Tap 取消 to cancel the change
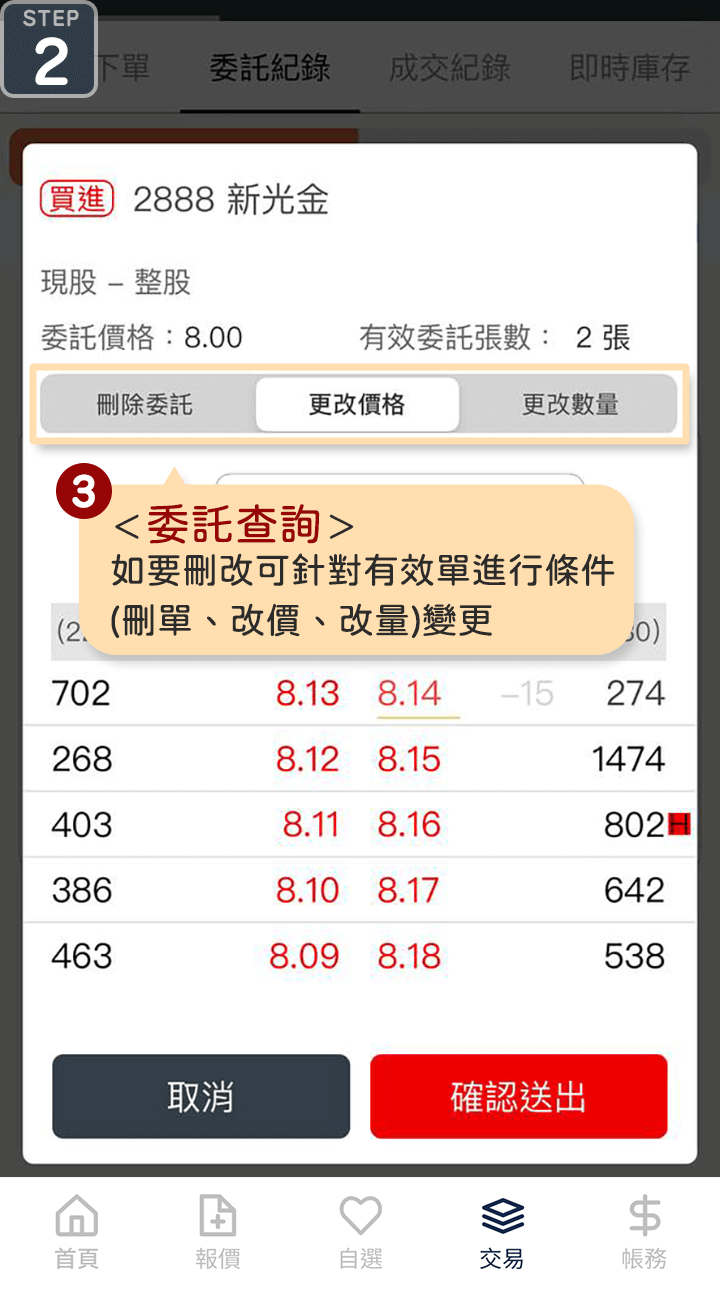Viewport: 720px width, 1300px height. click(201, 1096)
